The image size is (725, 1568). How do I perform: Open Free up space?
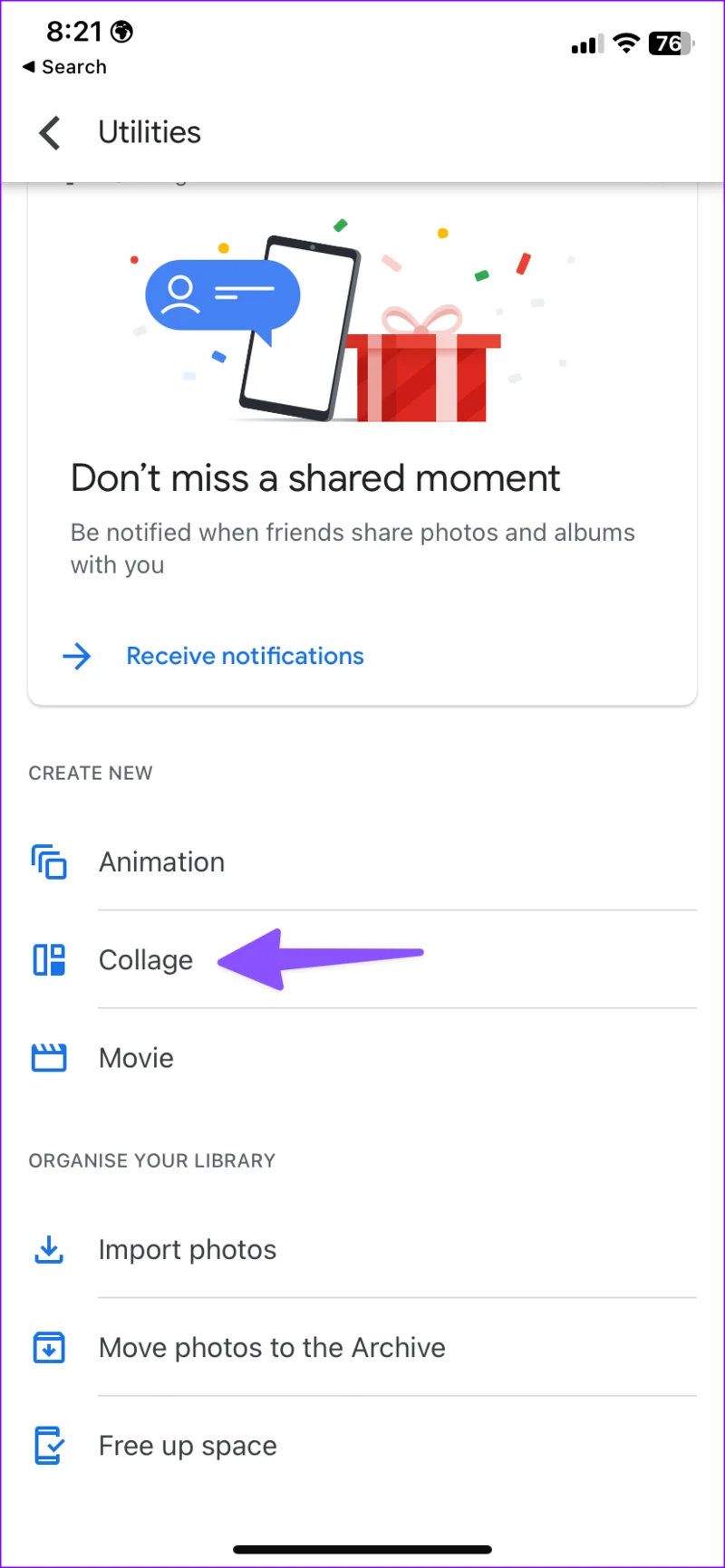click(362, 1445)
